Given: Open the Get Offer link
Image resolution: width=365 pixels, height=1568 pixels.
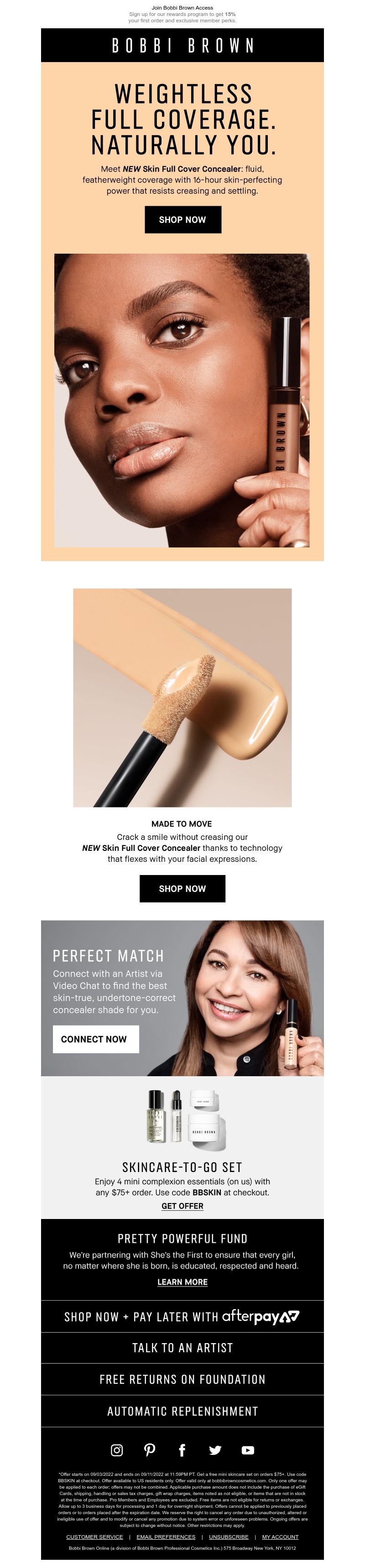Looking at the screenshot, I should click(x=182, y=1206).
